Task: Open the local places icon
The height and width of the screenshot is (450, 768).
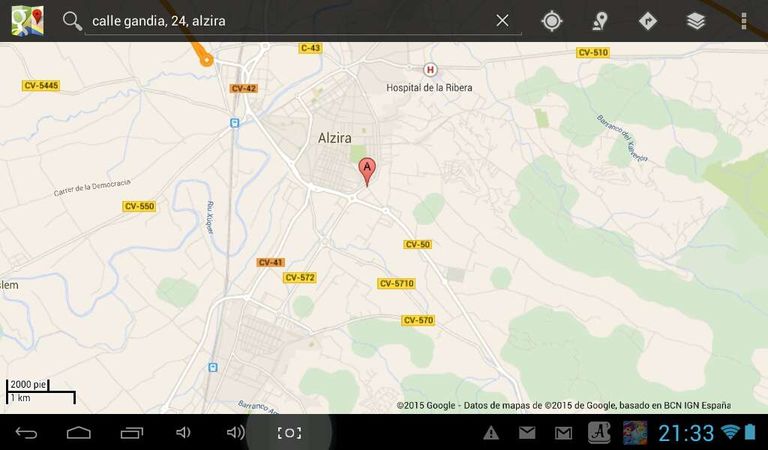Action: point(600,21)
